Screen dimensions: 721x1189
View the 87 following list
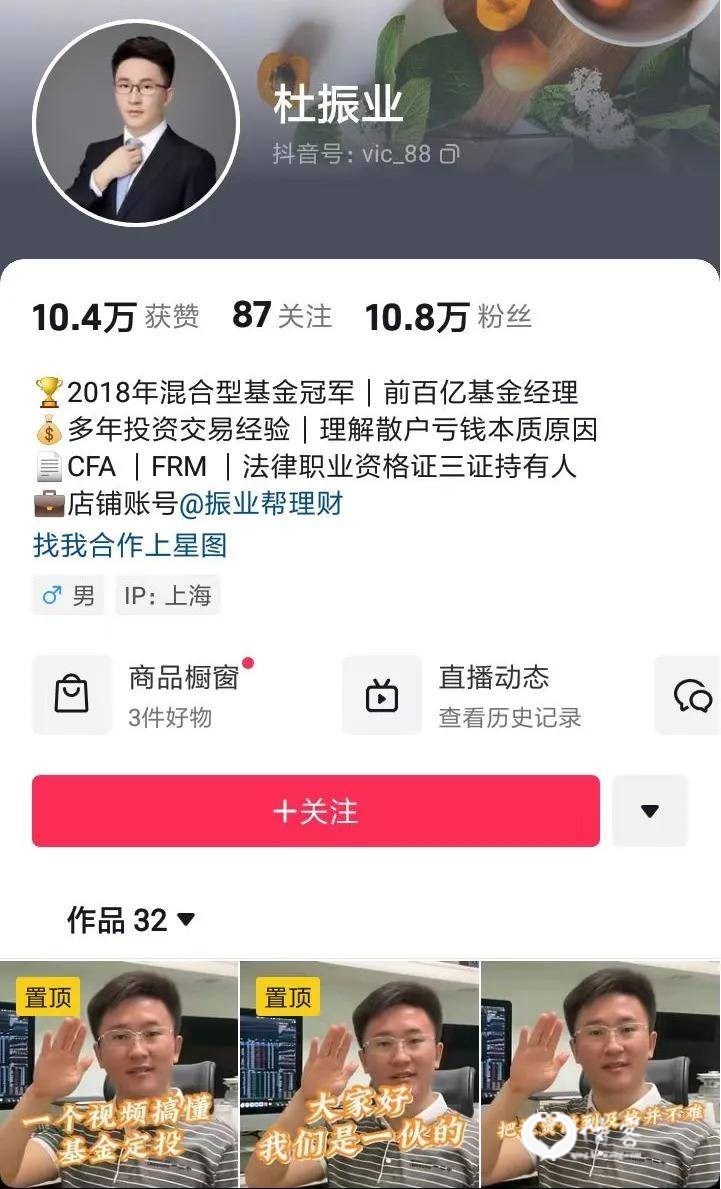pyautogui.click(x=281, y=317)
